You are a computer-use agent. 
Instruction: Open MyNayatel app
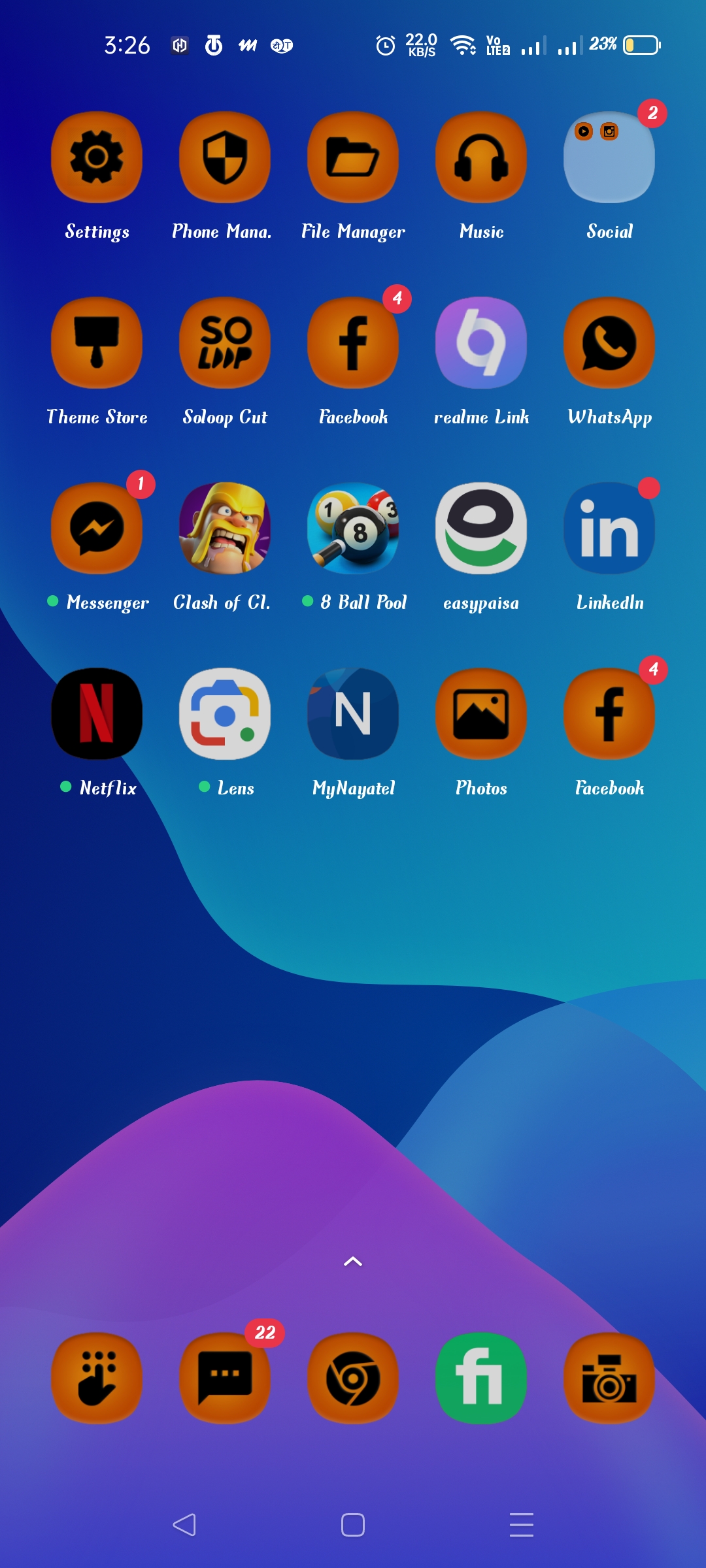point(353,714)
